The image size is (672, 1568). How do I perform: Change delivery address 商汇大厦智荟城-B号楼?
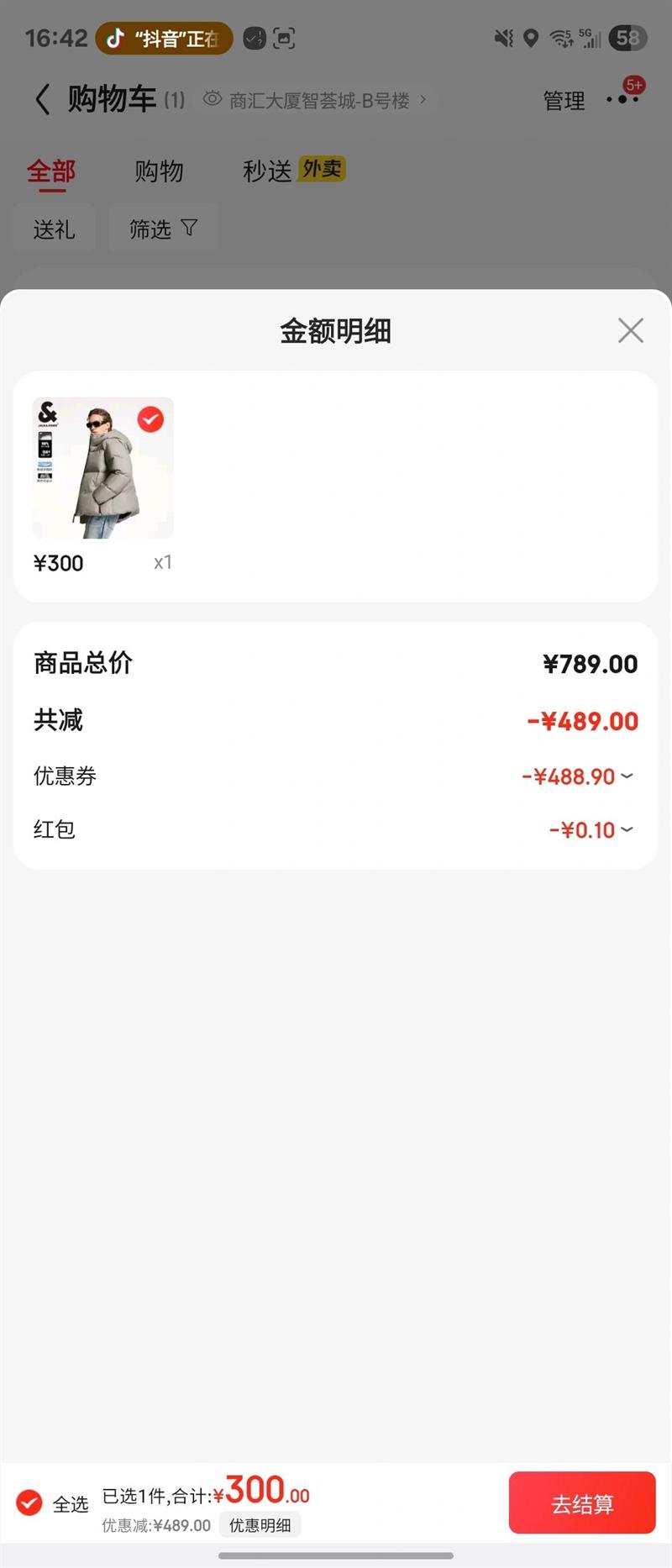(x=319, y=101)
